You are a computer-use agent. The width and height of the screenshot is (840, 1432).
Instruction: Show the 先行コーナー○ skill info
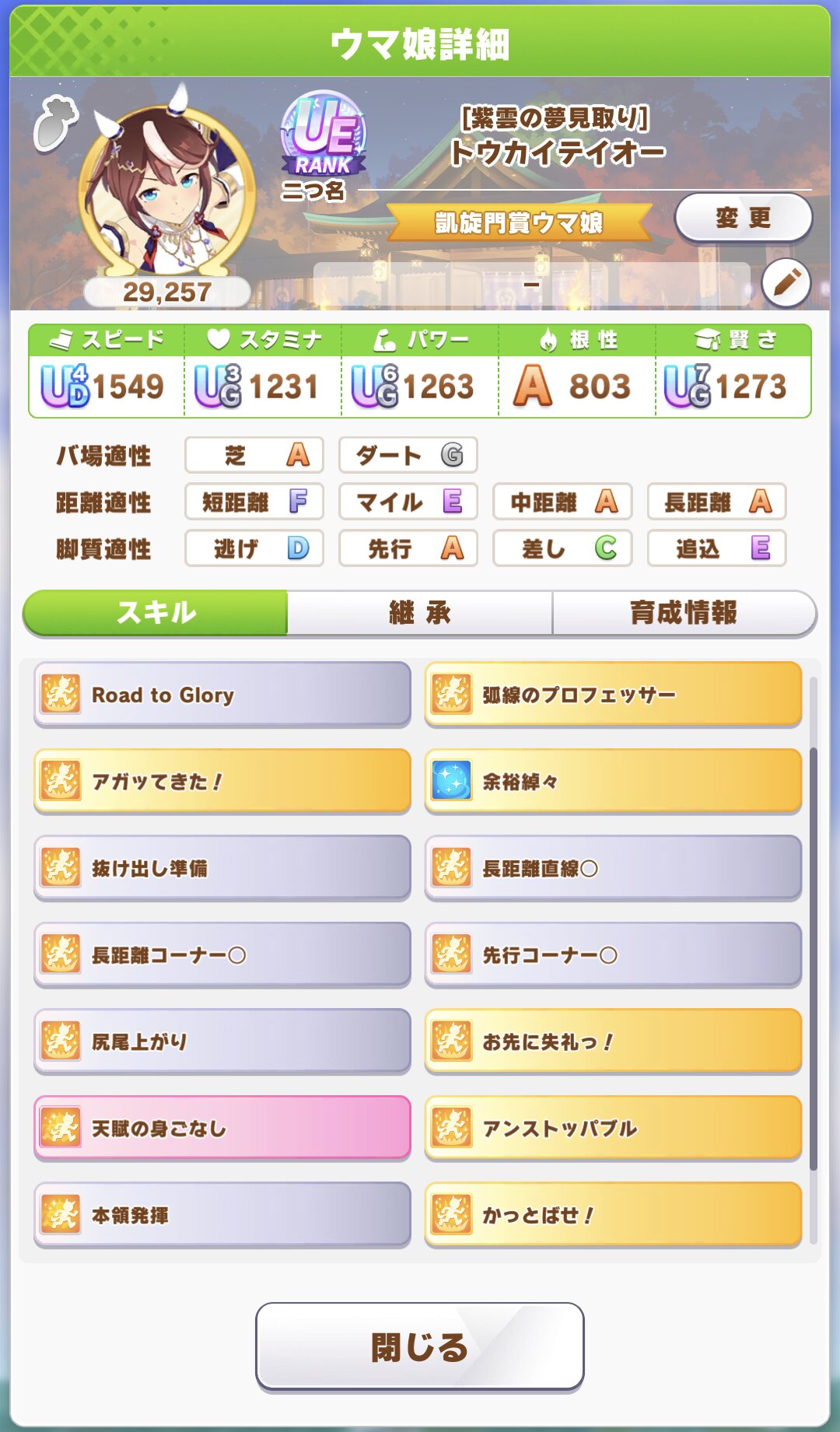tap(613, 955)
